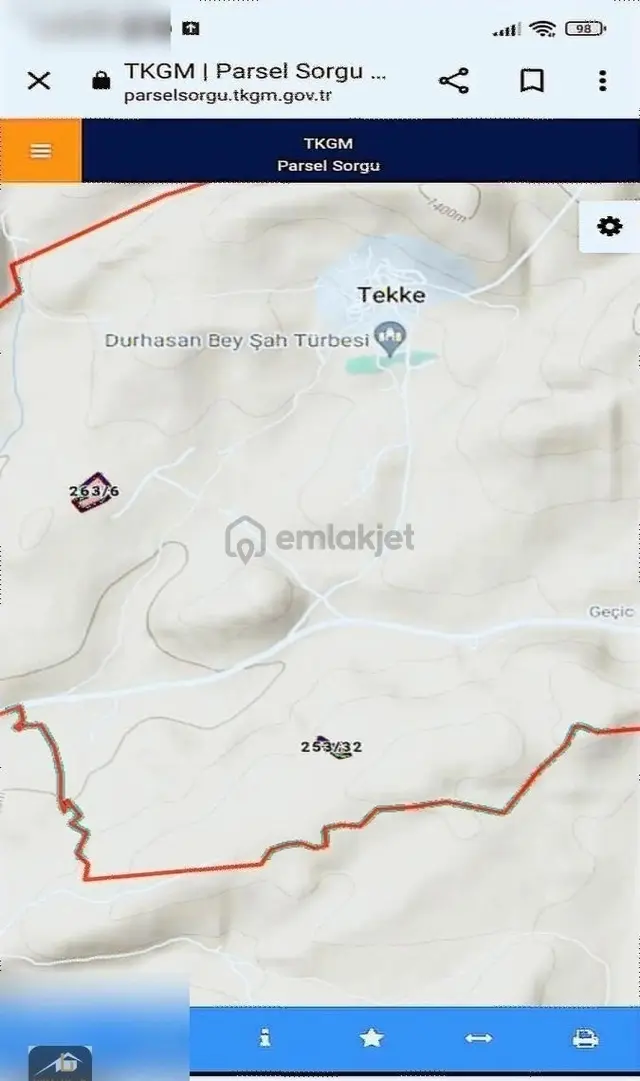The height and width of the screenshot is (1081, 640).
Task: Select parcel 263/6 on the map
Action: [x=93, y=492]
